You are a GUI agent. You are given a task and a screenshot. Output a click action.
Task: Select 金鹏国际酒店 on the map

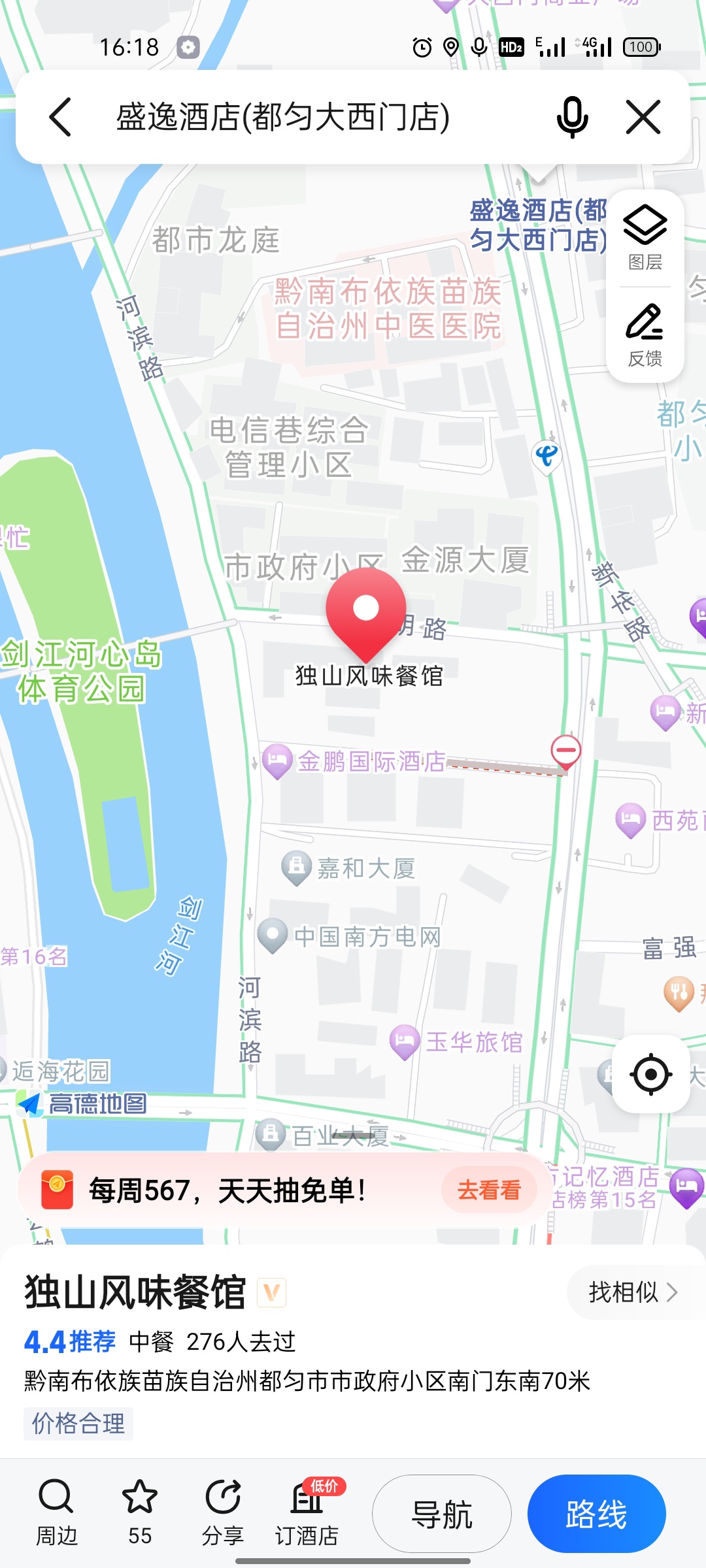(356, 761)
